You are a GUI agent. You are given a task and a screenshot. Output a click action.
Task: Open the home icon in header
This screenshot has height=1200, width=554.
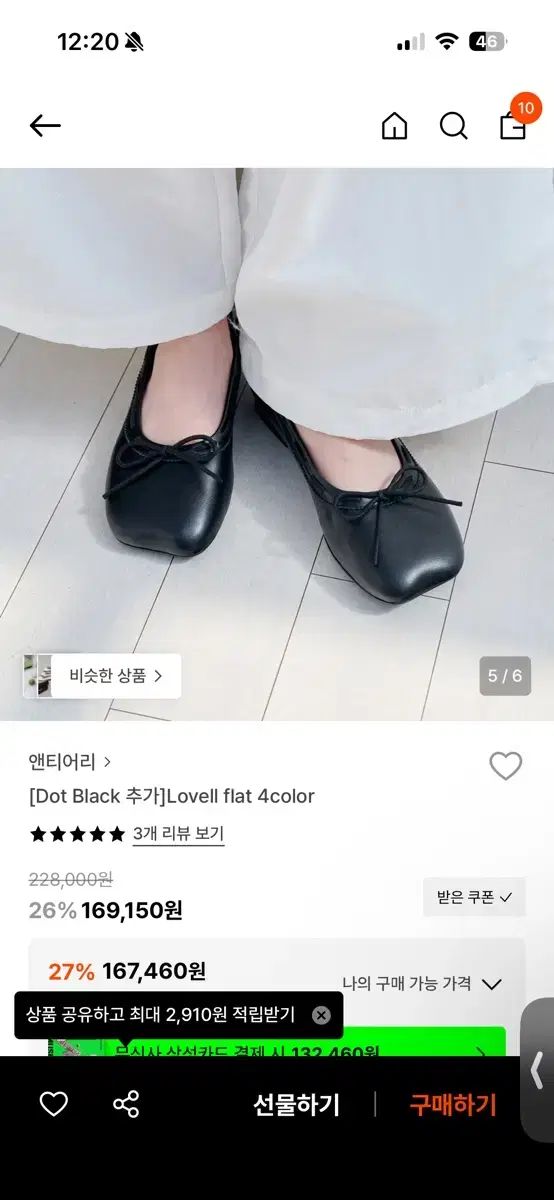pos(395,126)
